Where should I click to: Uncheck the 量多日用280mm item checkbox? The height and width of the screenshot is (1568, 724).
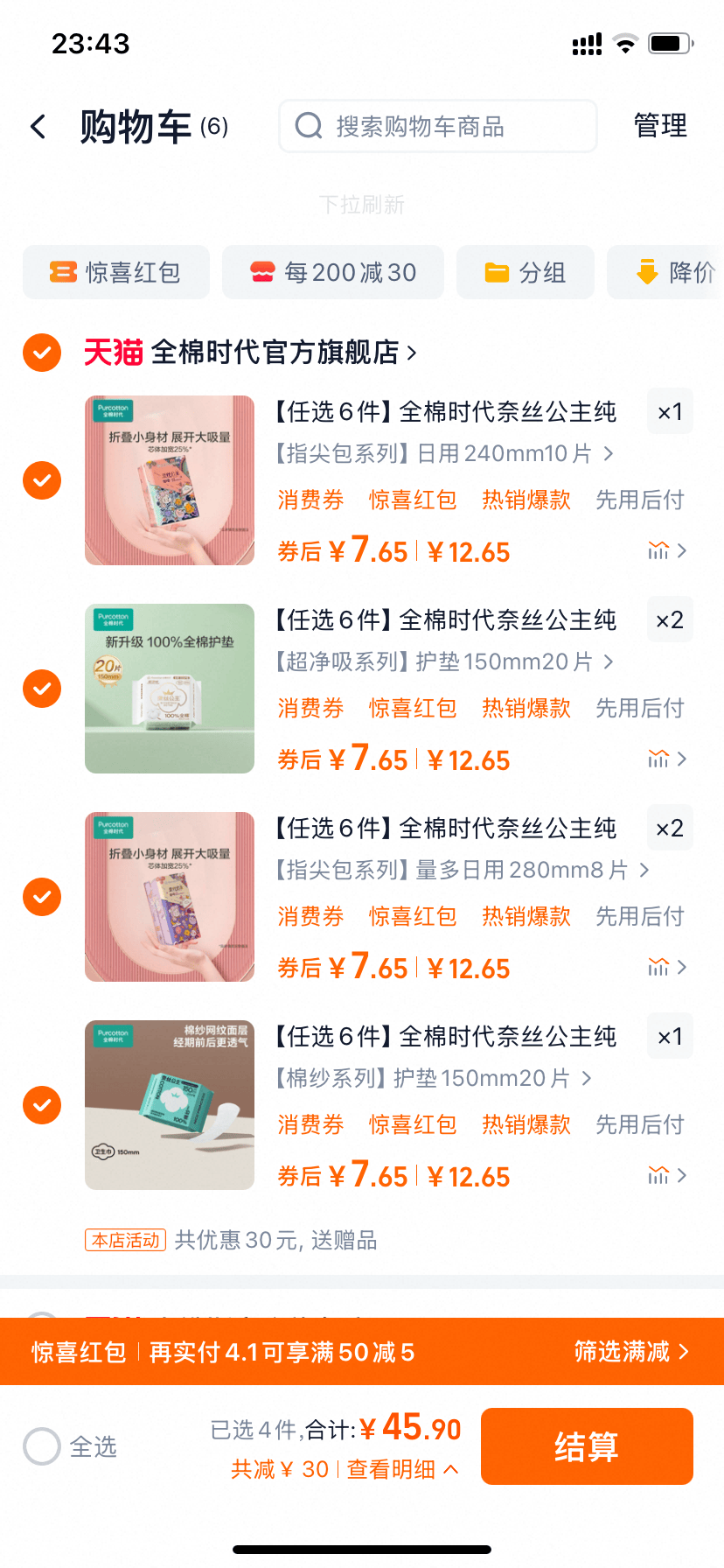[x=41, y=897]
